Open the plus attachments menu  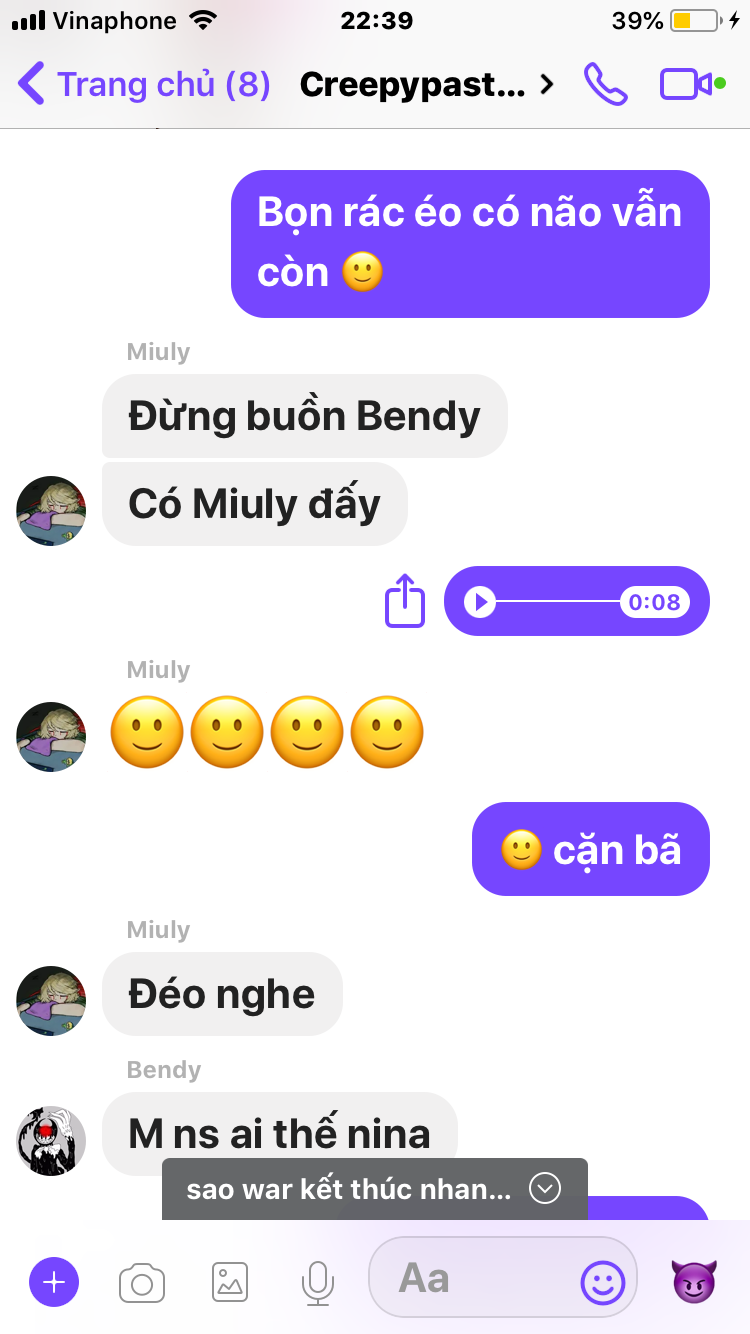(x=54, y=1282)
